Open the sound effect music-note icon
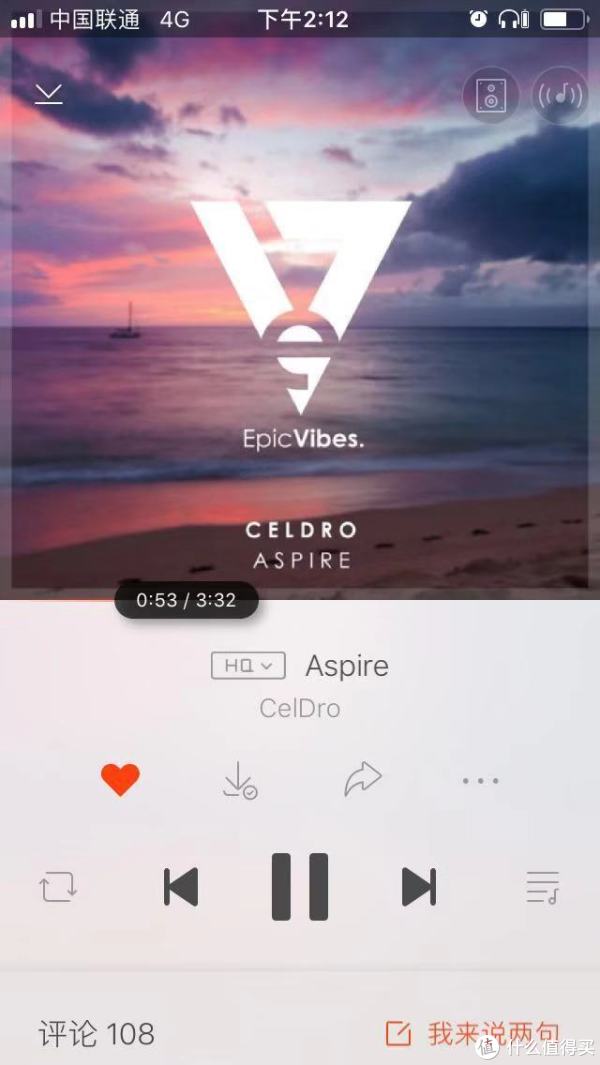Viewport: 600px width, 1065px height. point(560,96)
